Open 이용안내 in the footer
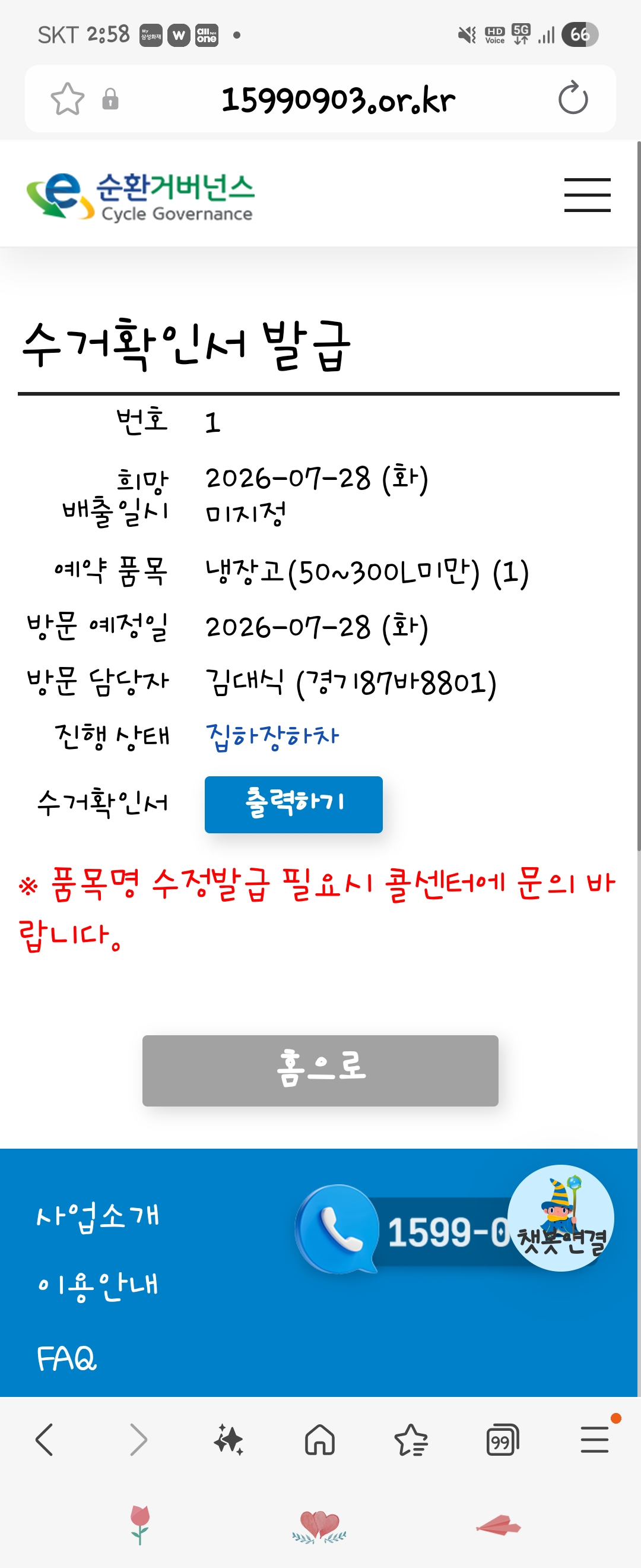Viewport: 641px width, 1568px height. click(x=97, y=1285)
